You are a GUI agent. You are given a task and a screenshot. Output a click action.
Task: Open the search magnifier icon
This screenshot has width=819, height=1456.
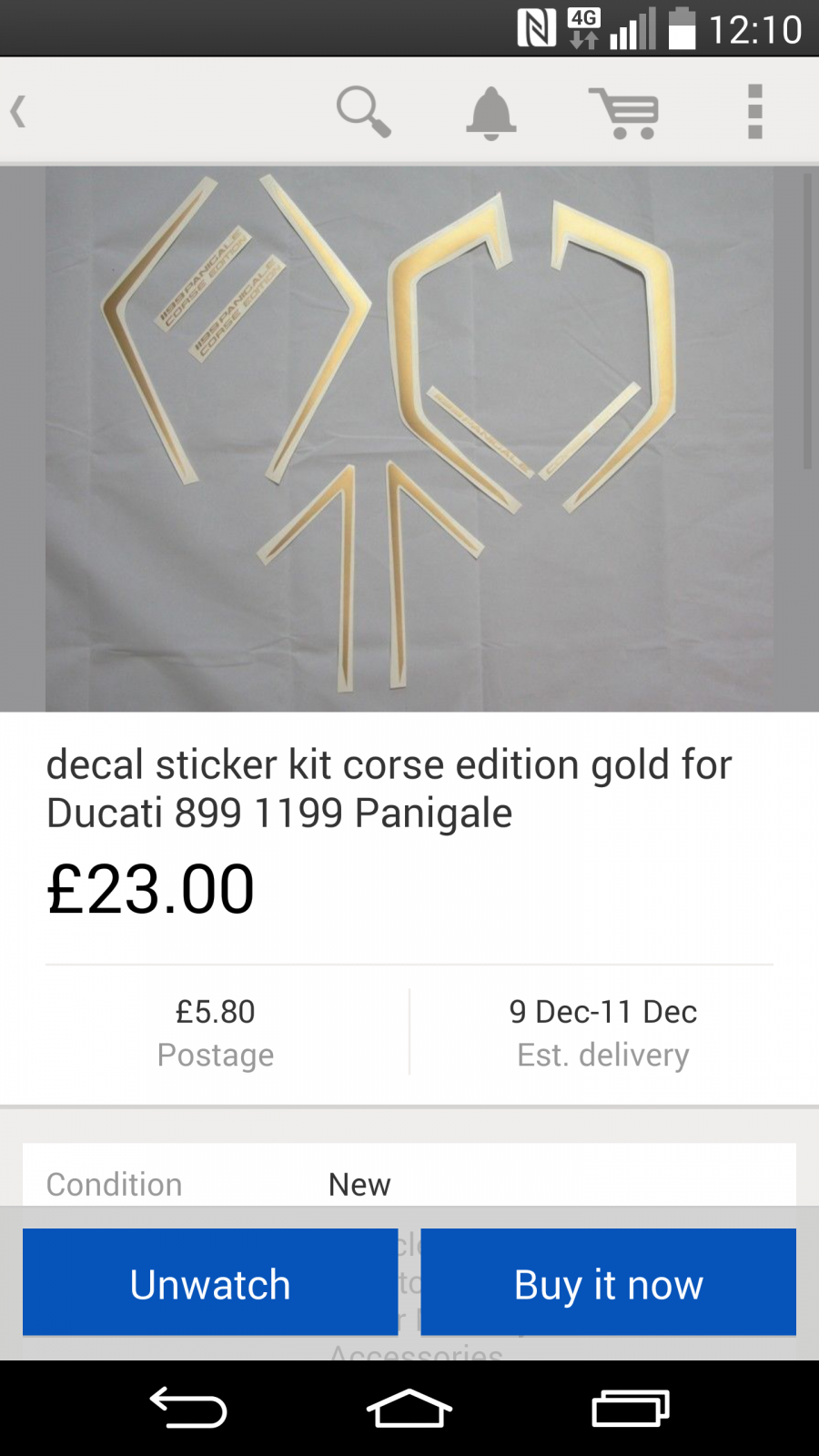[x=363, y=112]
